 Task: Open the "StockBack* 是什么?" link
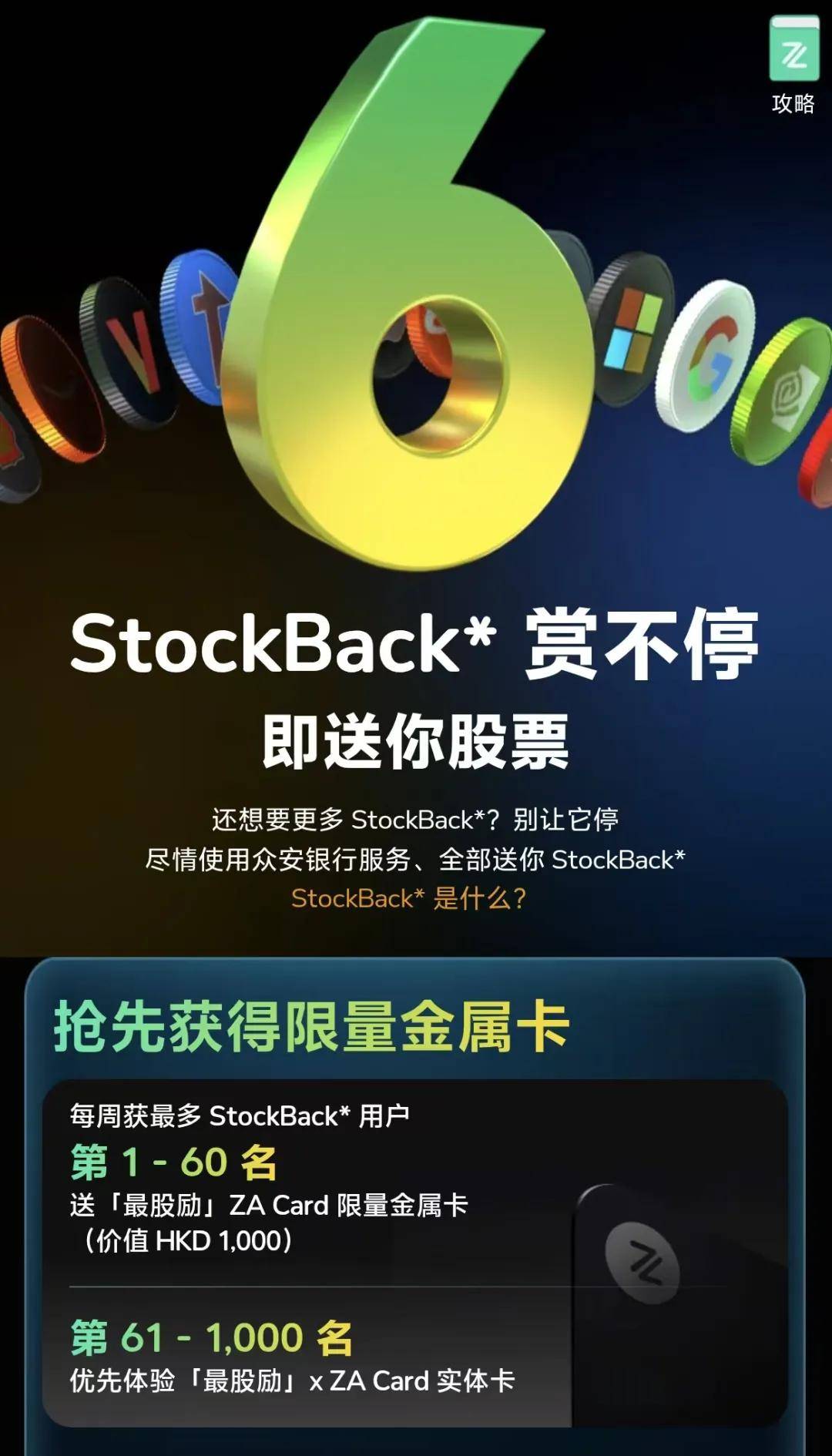tap(408, 898)
